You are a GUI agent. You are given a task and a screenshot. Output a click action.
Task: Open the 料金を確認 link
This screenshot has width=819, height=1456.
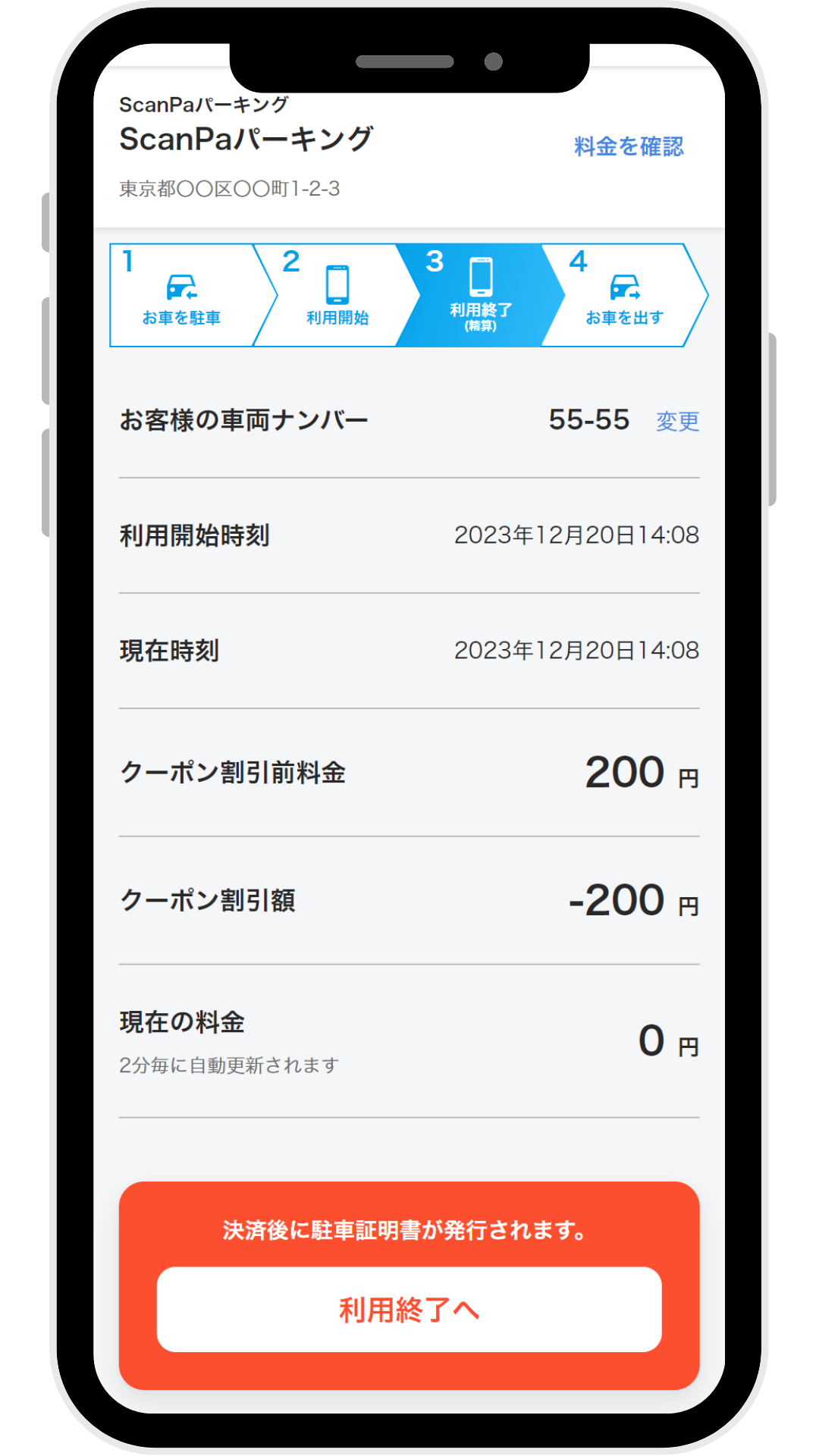pyautogui.click(x=629, y=146)
